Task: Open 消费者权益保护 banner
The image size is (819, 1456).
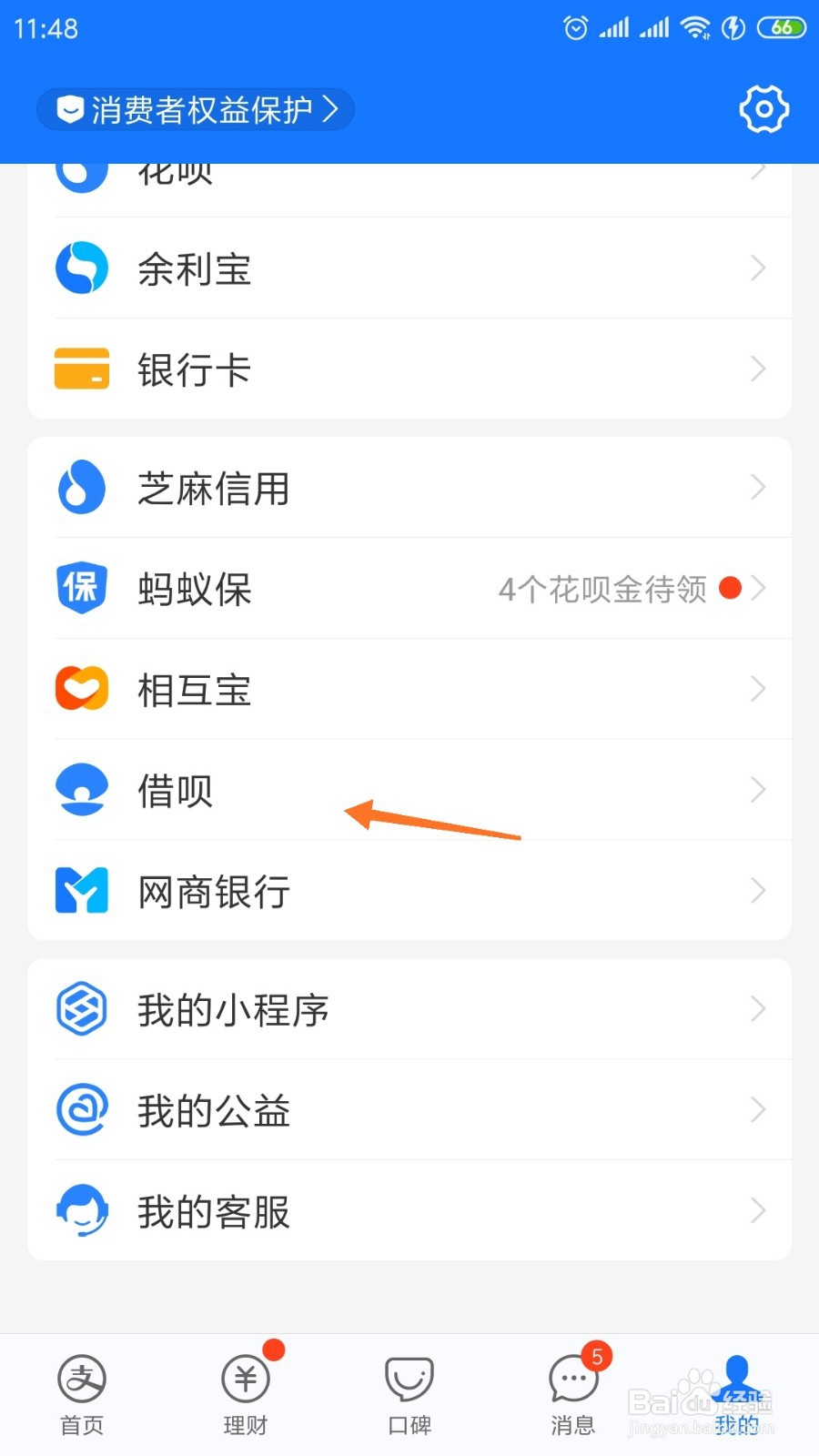Action: 195,109
